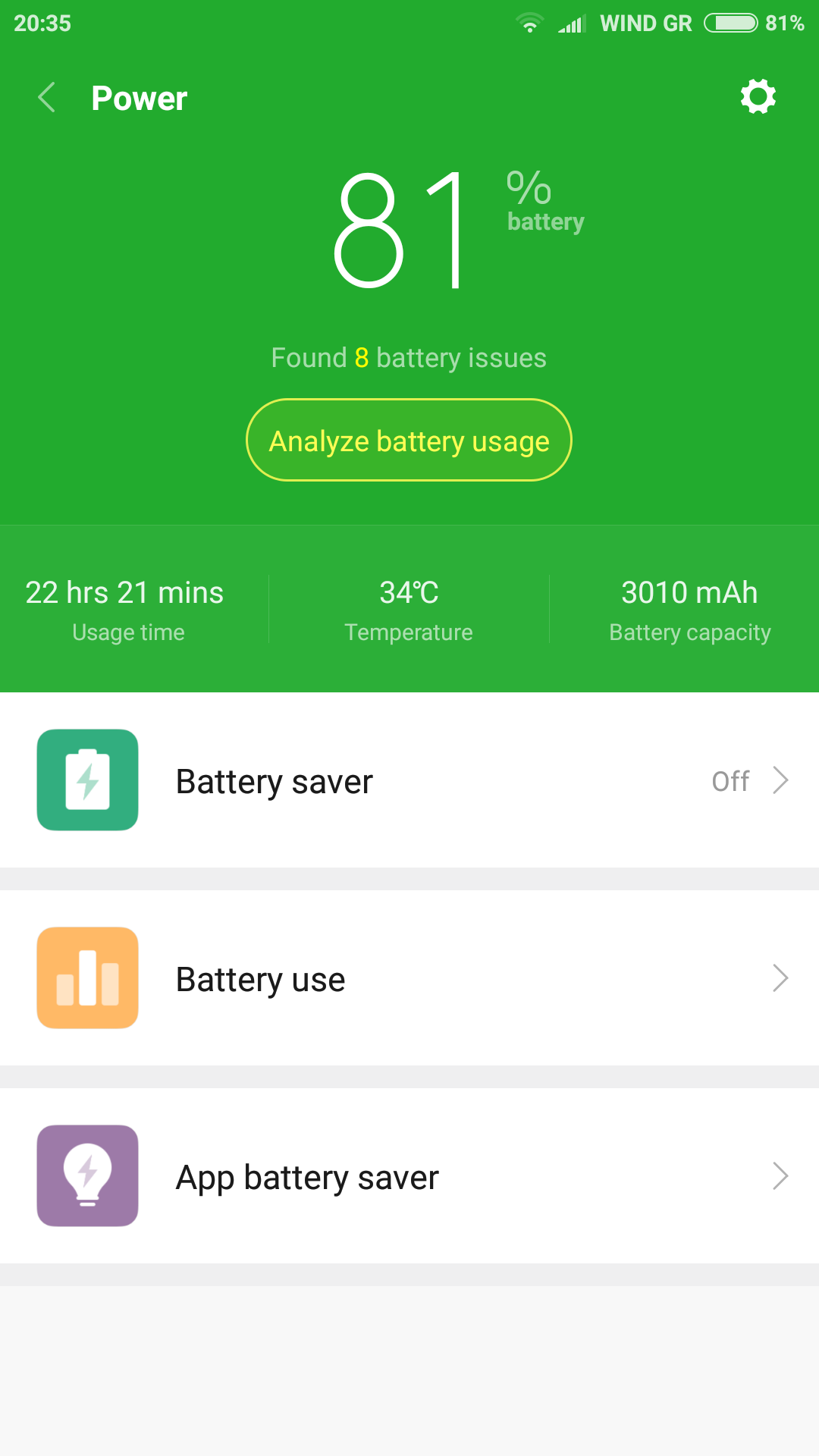Go back from the Power screen

[x=47, y=98]
